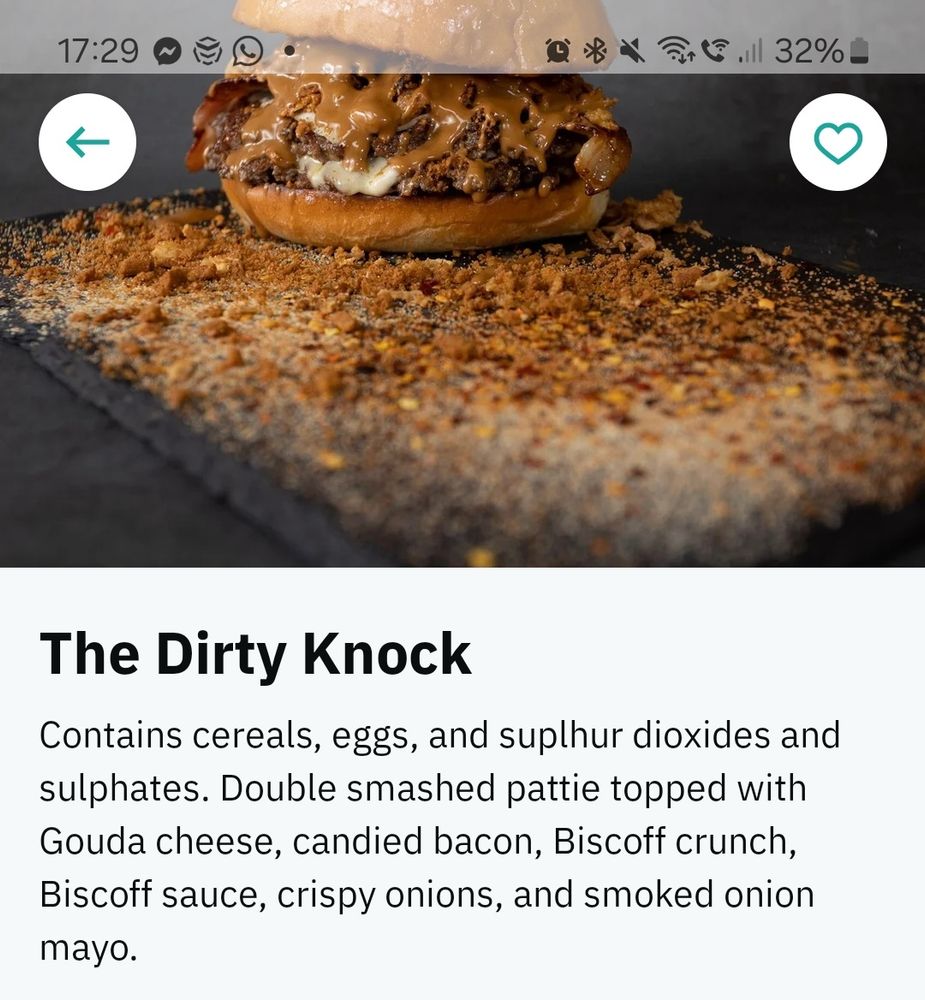Open the Messenger notification icon

(x=168, y=50)
